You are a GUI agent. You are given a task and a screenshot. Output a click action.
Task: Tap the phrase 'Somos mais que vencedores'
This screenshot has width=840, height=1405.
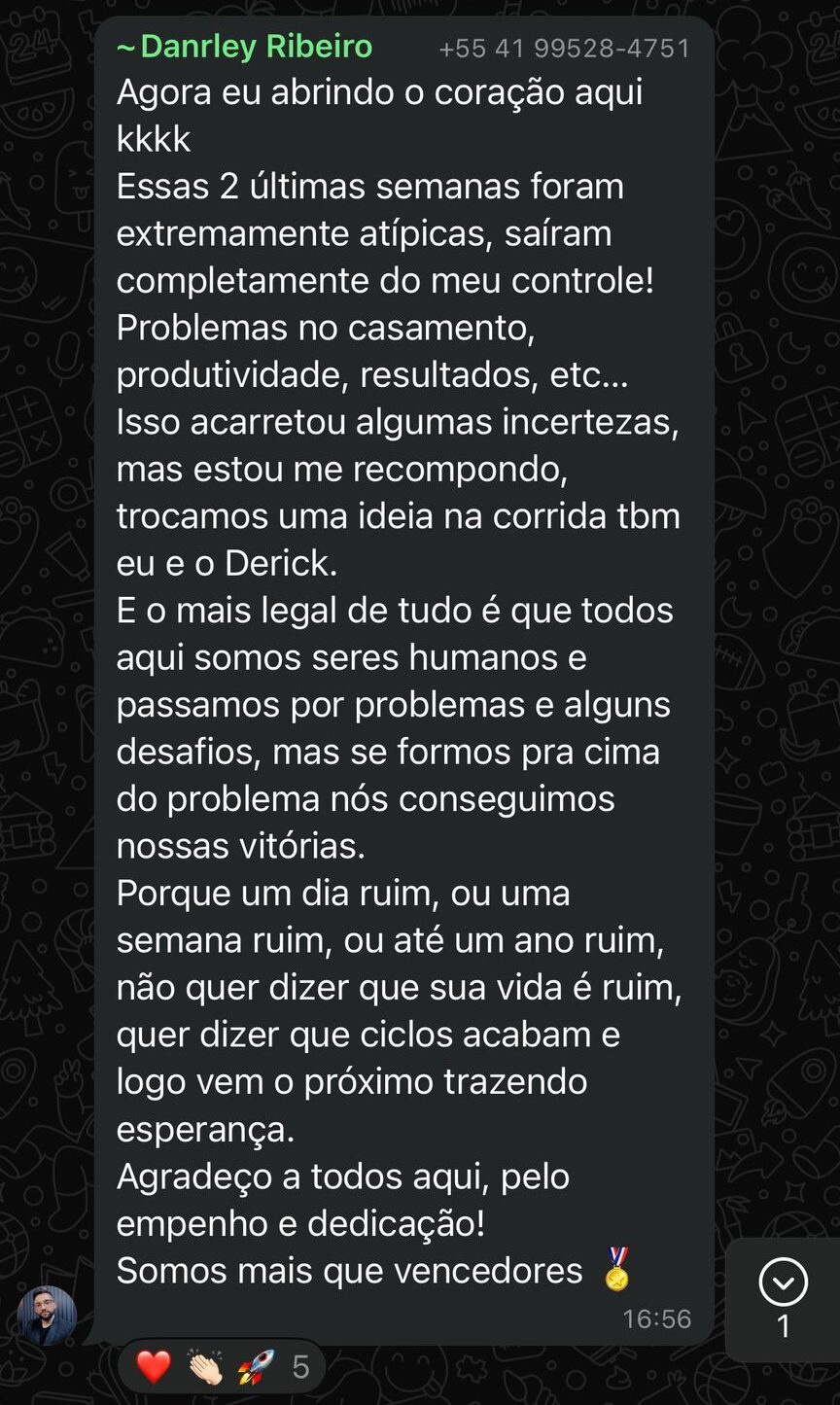coord(350,1270)
